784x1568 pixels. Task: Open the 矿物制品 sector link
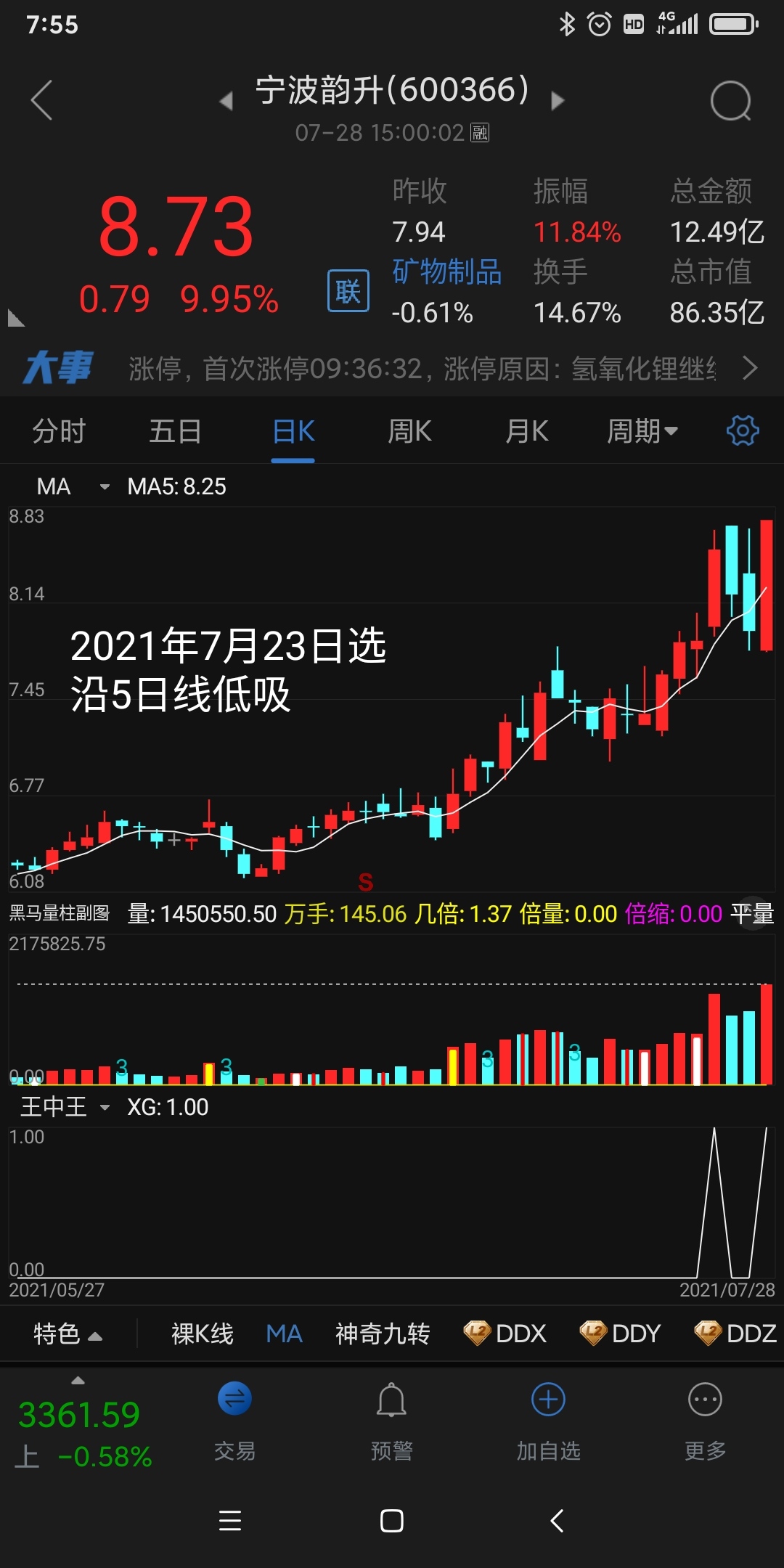(x=446, y=272)
